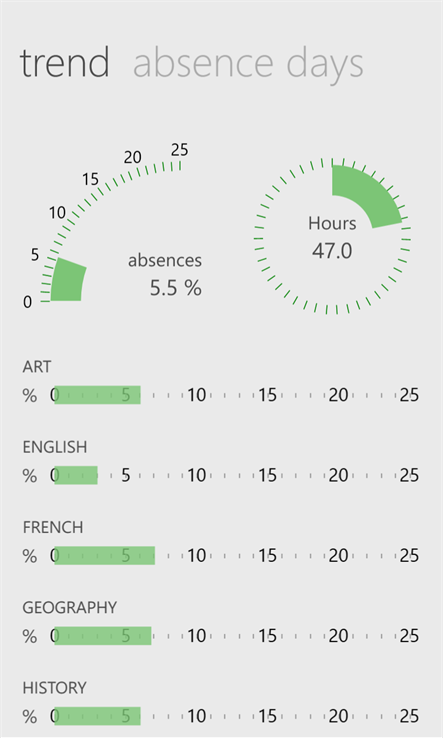Select the trend pivot header
The height and width of the screenshot is (738, 443).
tap(64, 63)
